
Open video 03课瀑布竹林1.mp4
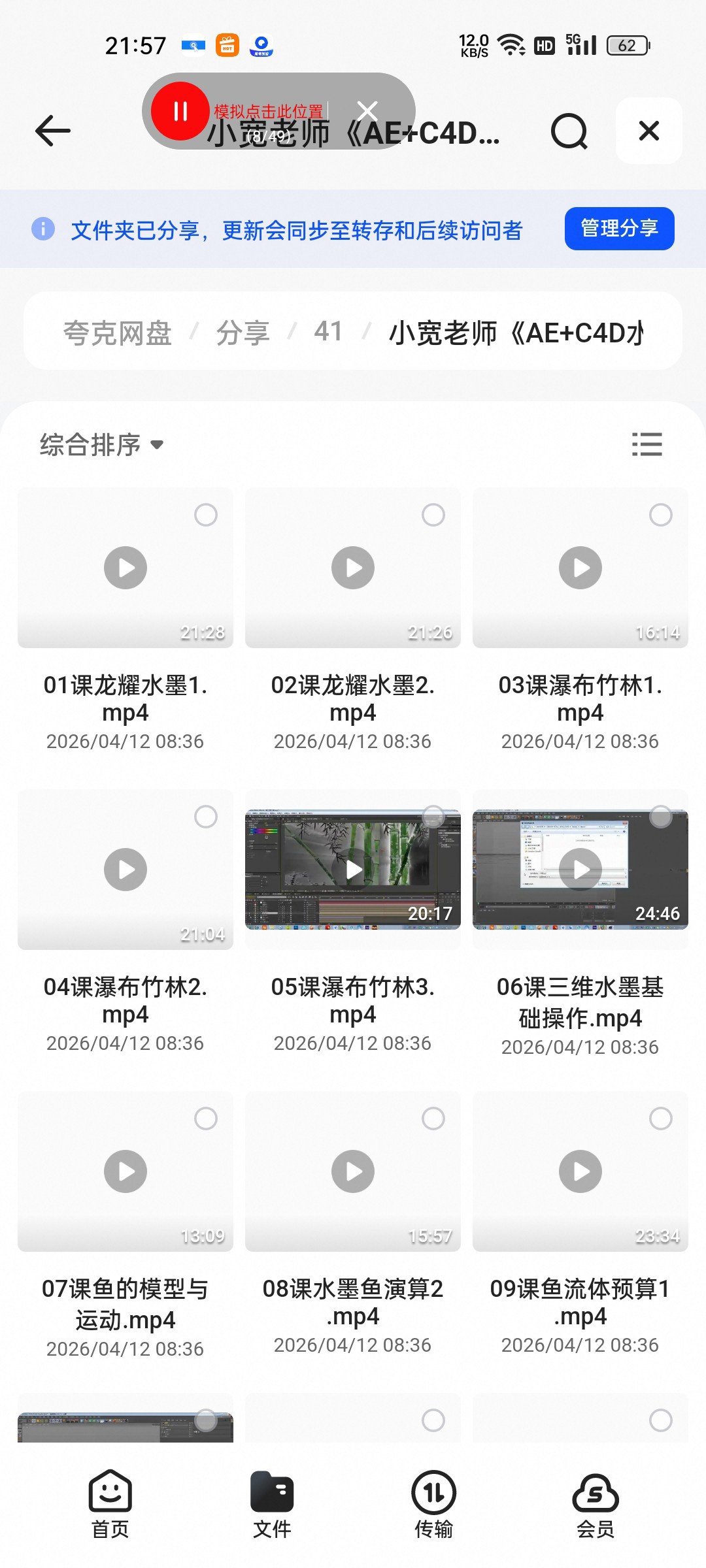pos(580,568)
